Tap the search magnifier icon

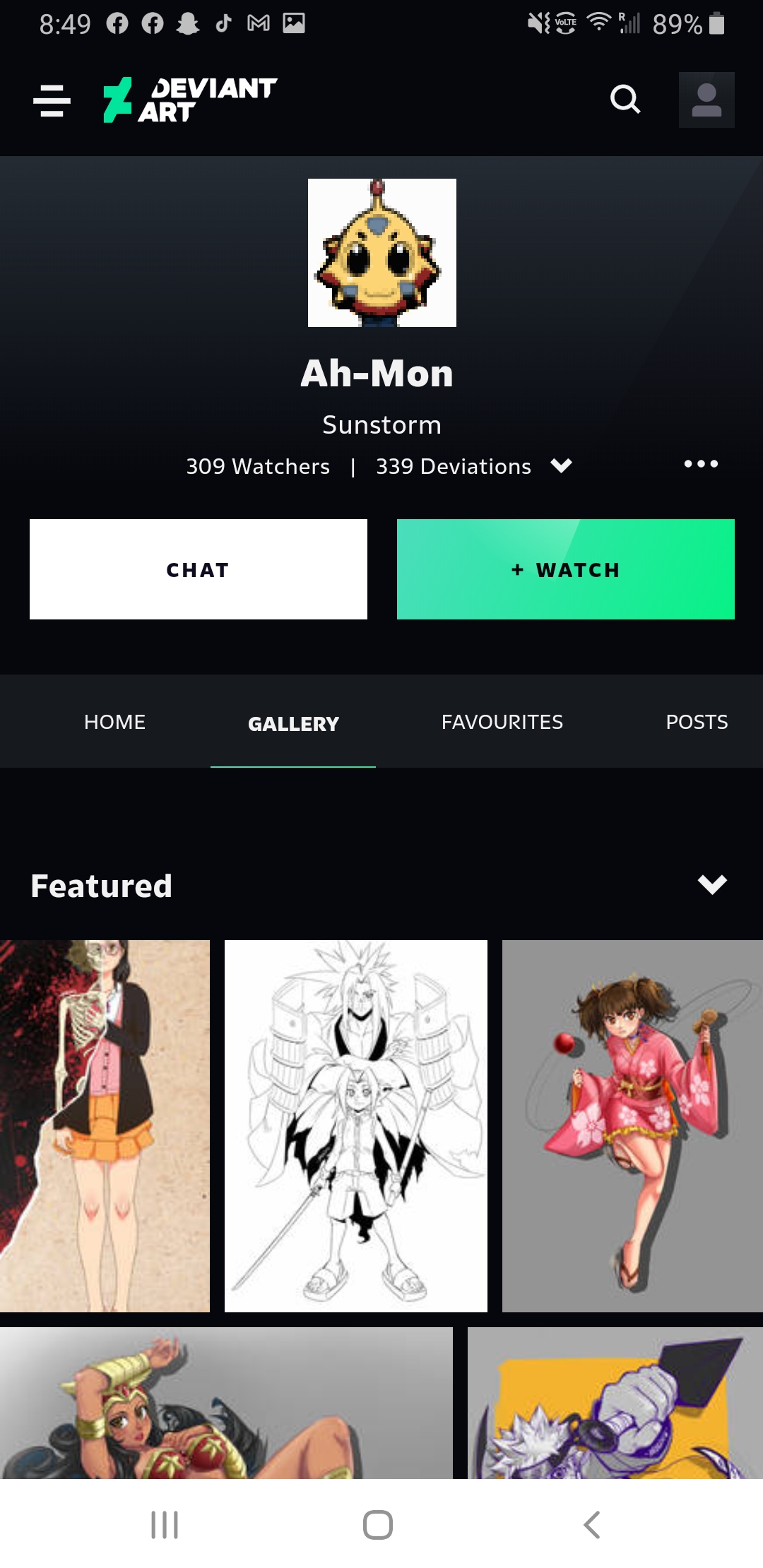coord(625,100)
